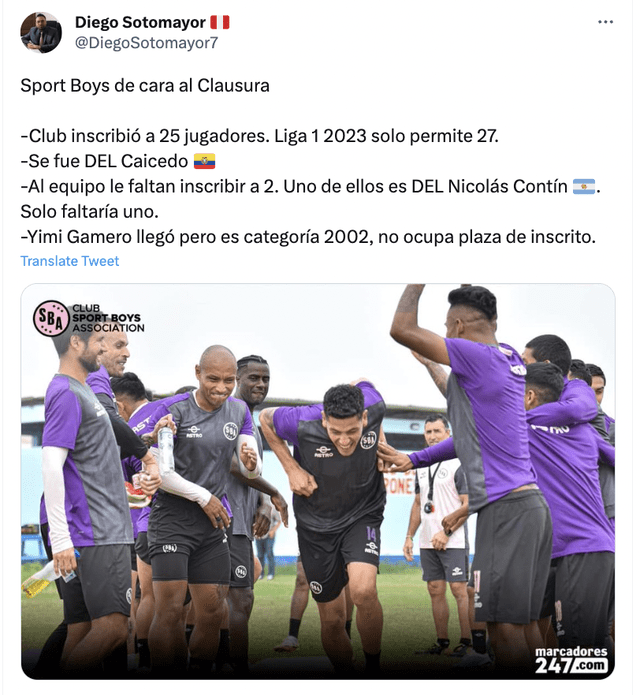The image size is (640, 695).
Task: Enlarge the Sport Boys training photo
Action: (x=318, y=480)
